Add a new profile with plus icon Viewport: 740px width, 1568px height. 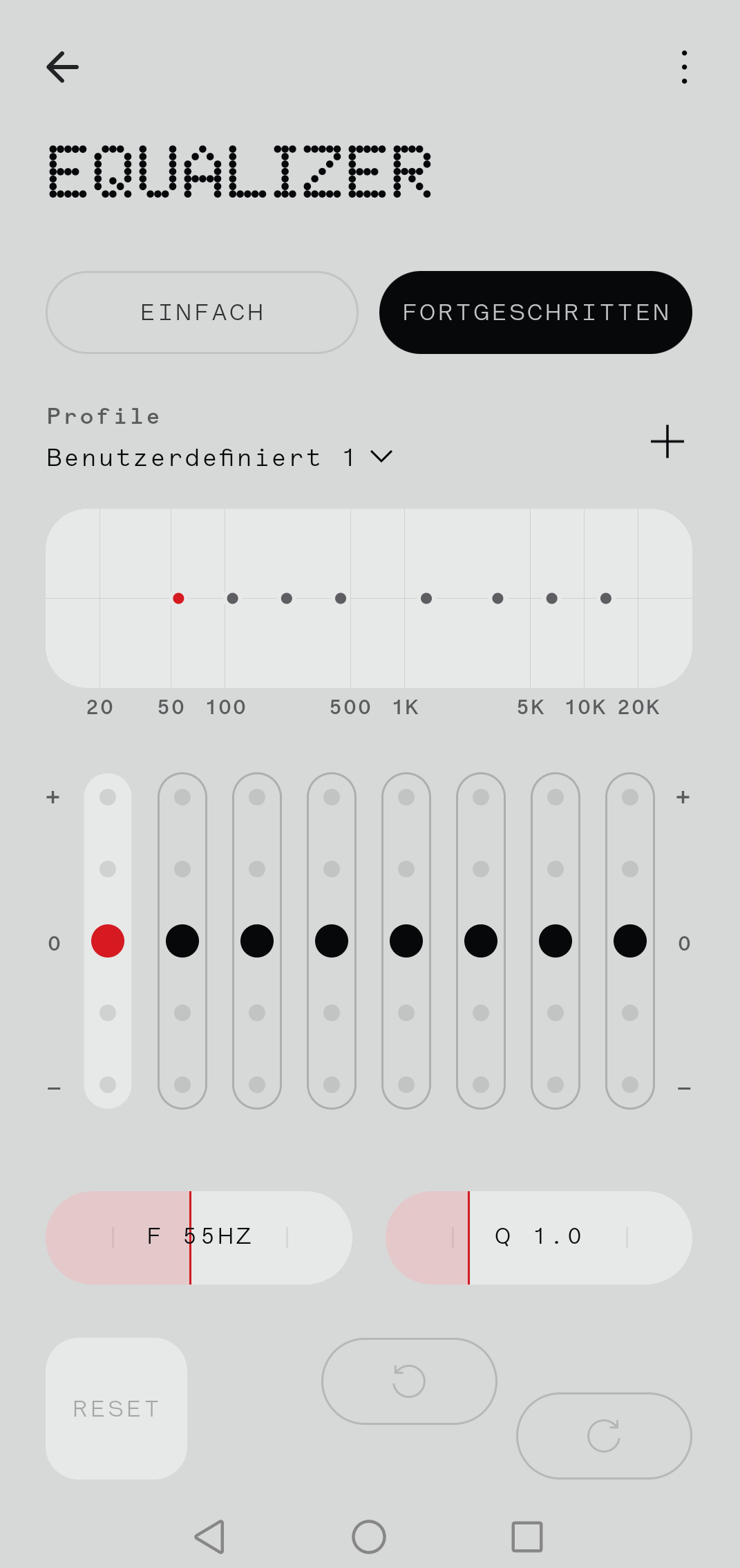click(667, 442)
